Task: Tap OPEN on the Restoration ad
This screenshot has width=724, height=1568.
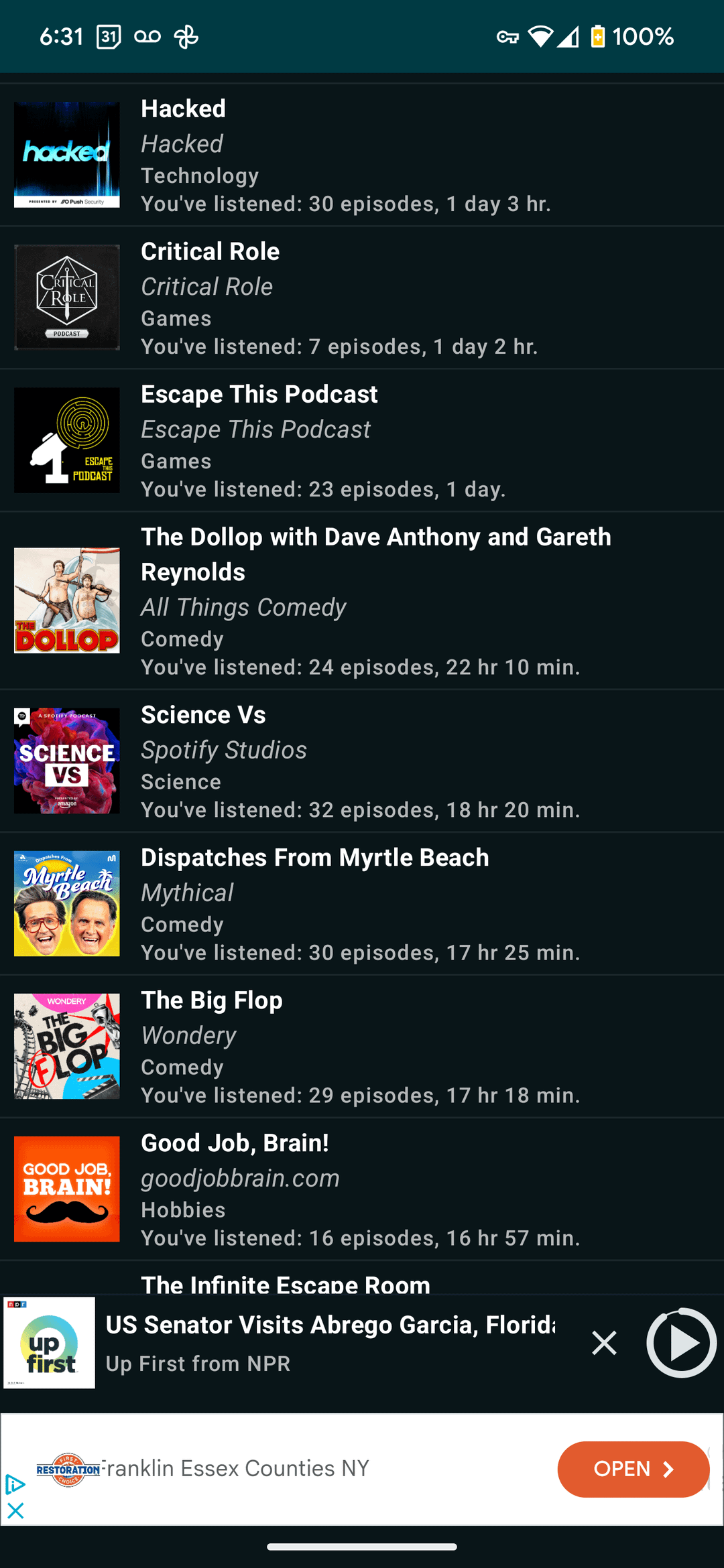Action: click(633, 1469)
